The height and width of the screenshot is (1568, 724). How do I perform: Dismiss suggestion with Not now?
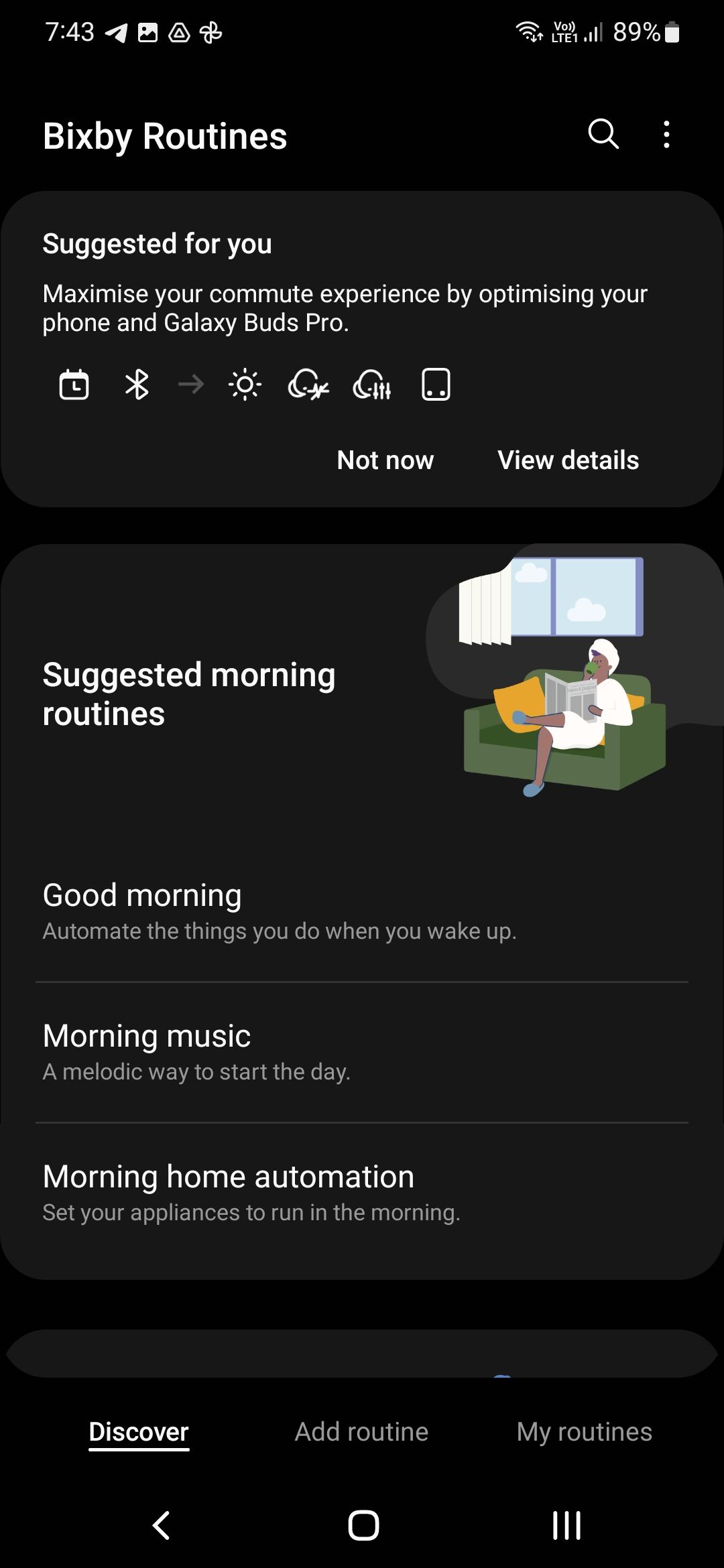385,460
